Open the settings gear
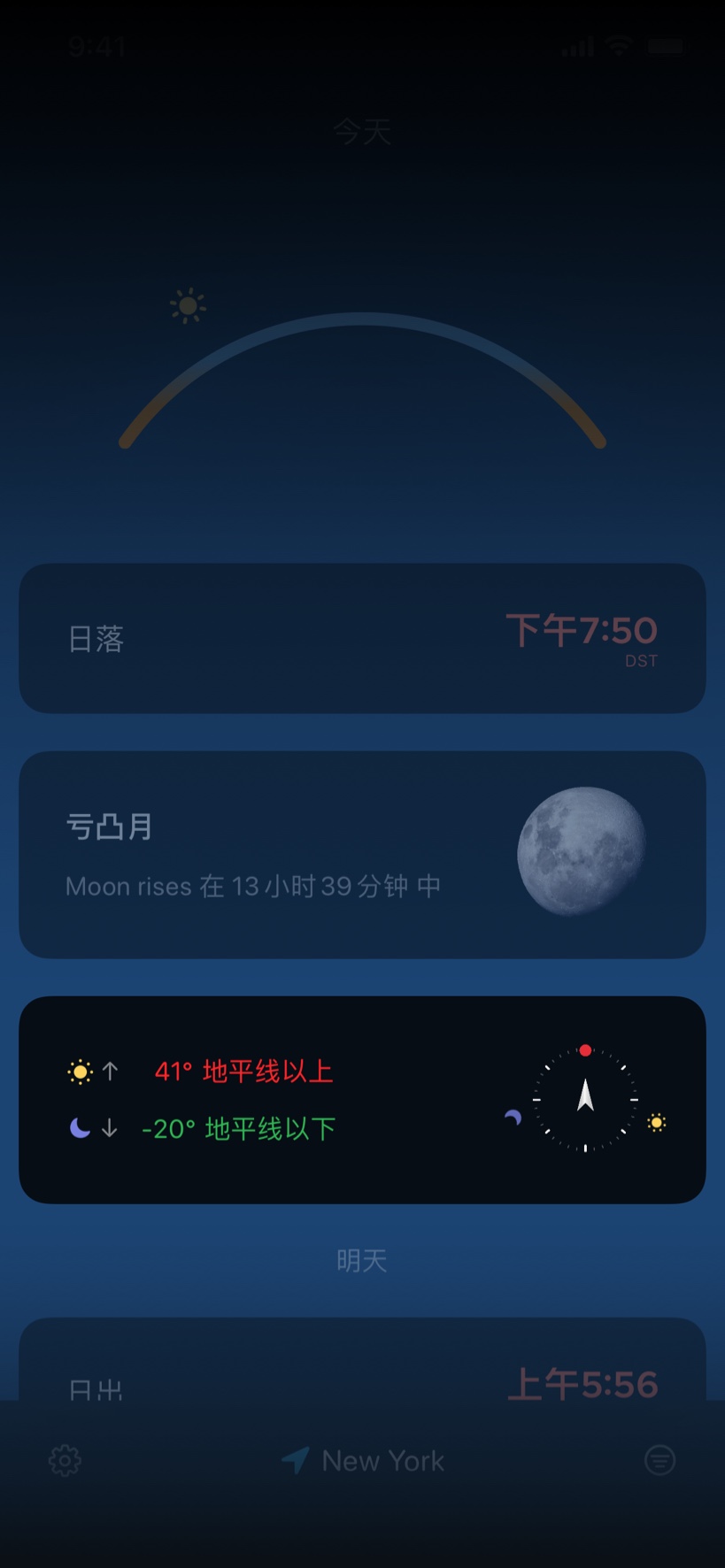Viewport: 725px width, 1568px height. tap(65, 1460)
